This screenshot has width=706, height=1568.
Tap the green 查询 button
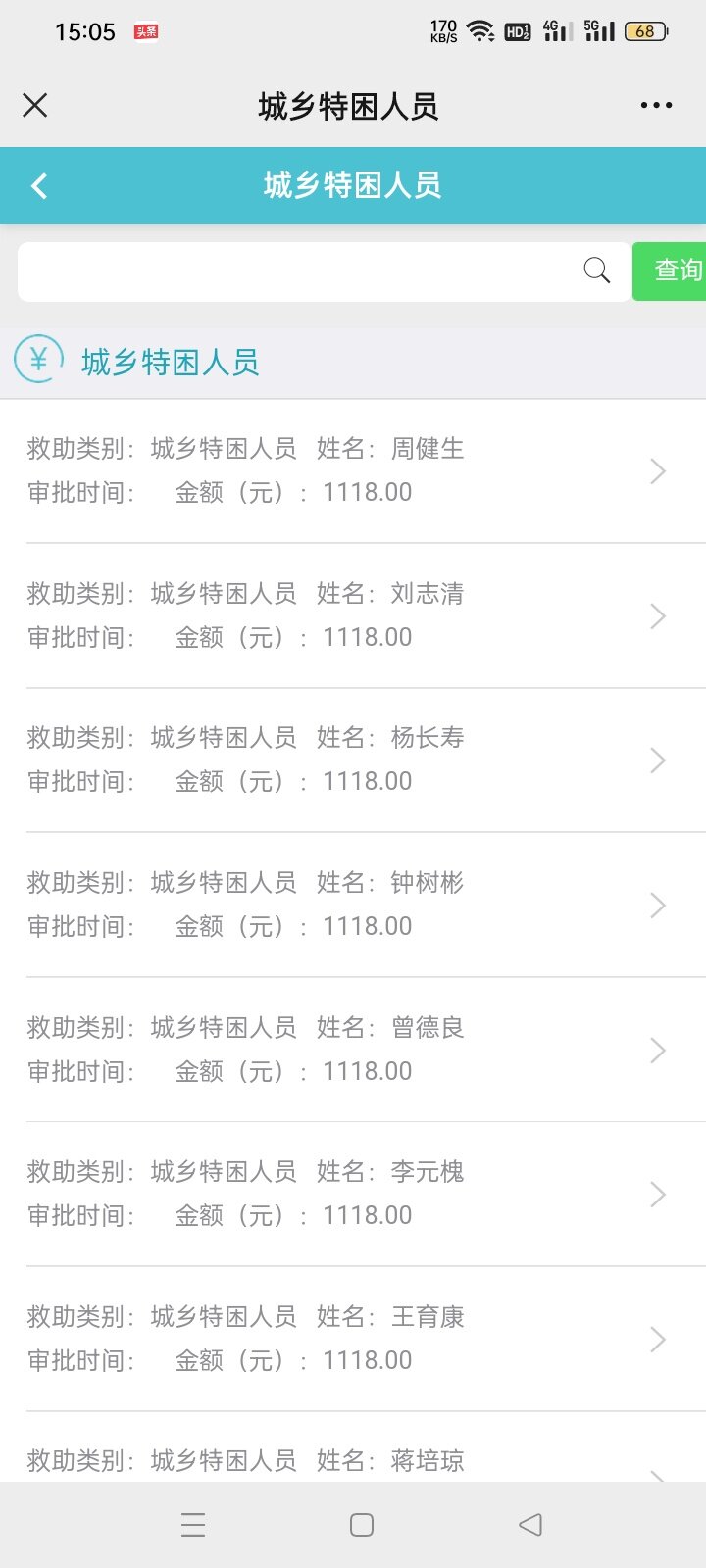(670, 270)
